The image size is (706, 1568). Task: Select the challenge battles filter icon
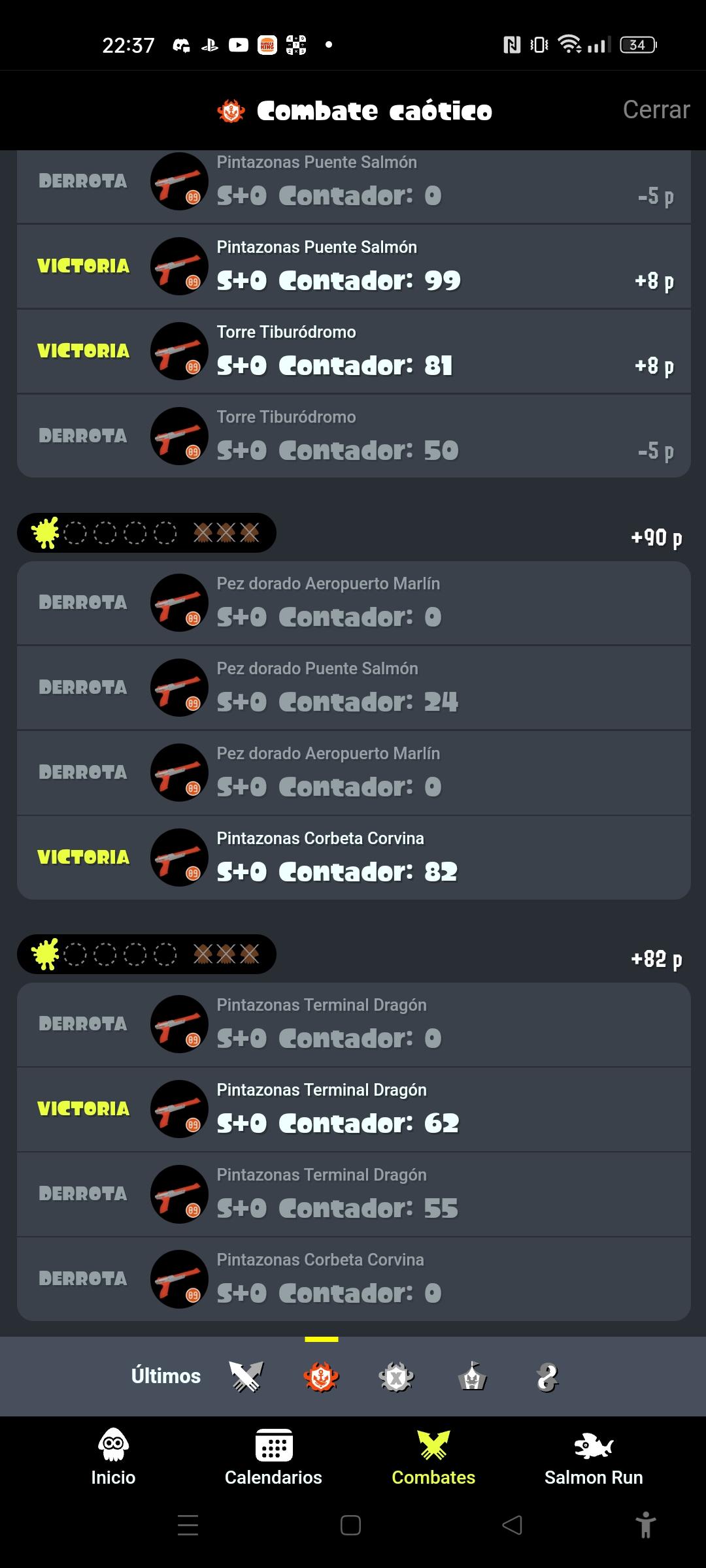[x=473, y=1377]
